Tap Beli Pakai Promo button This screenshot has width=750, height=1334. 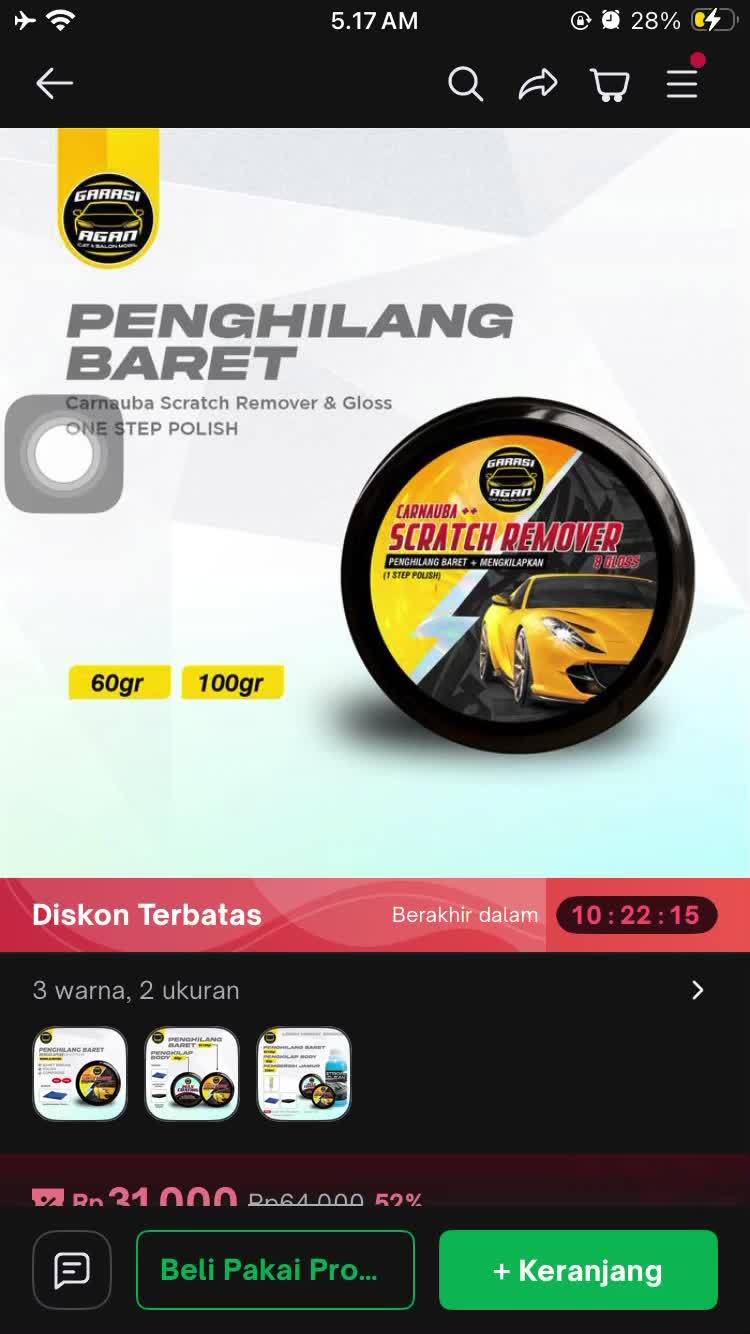point(275,1270)
